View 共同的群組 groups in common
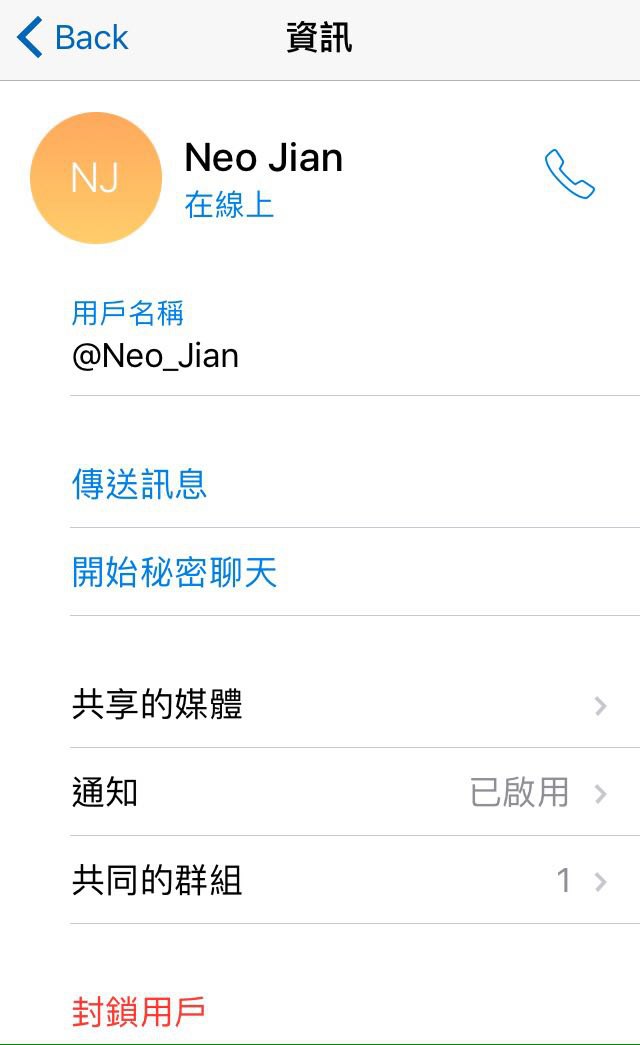Image resolution: width=640 pixels, height=1045 pixels. click(x=340, y=881)
